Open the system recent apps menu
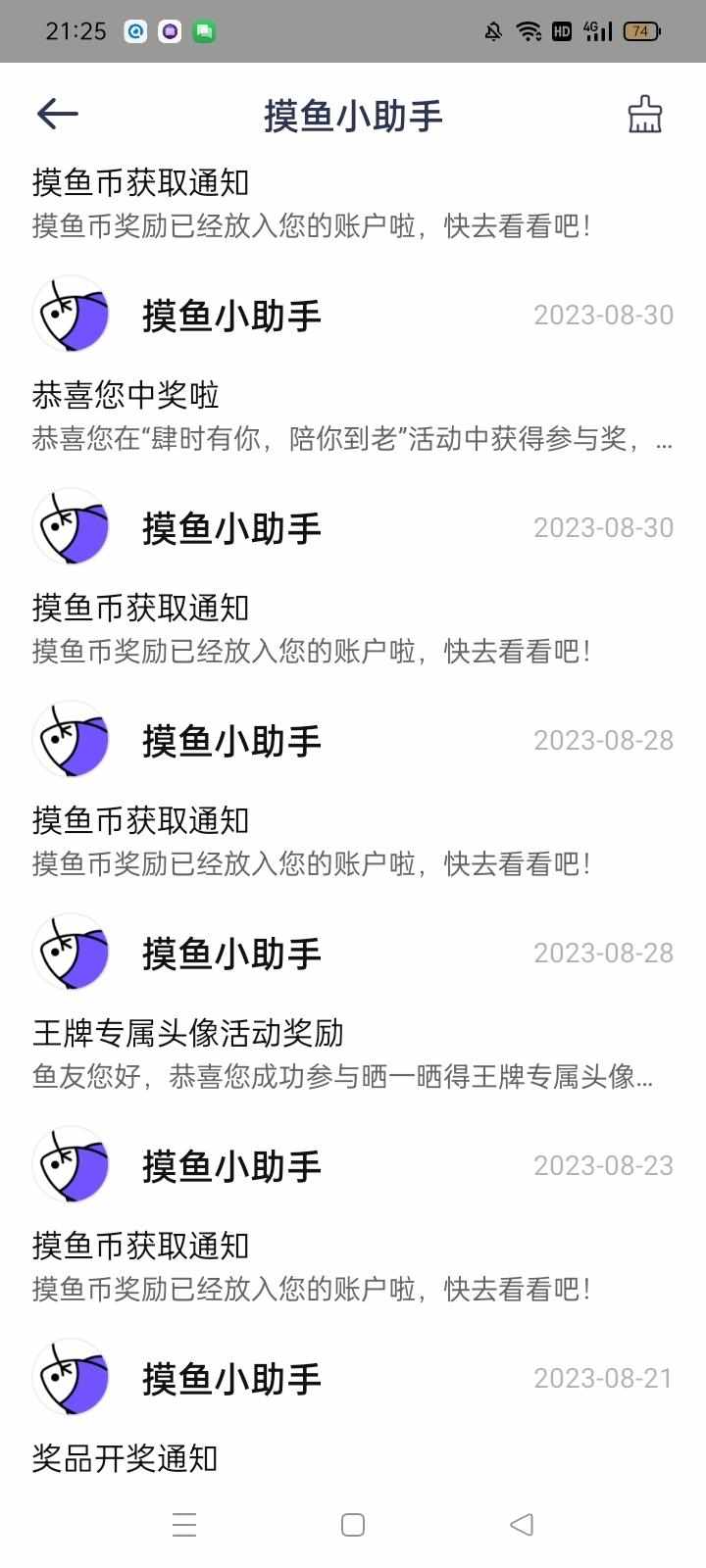Viewport: 706px width, 1568px height. pos(184,1525)
